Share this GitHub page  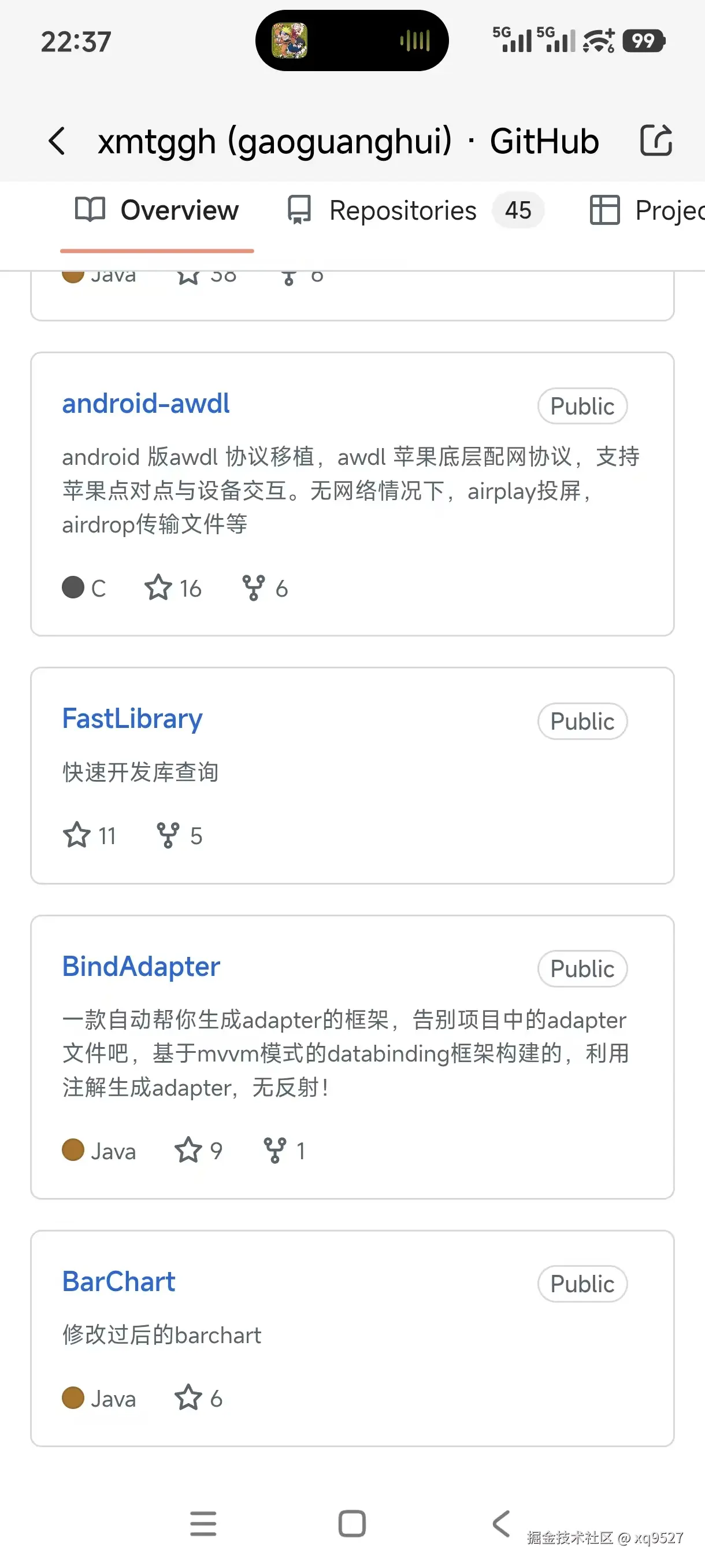pos(656,140)
